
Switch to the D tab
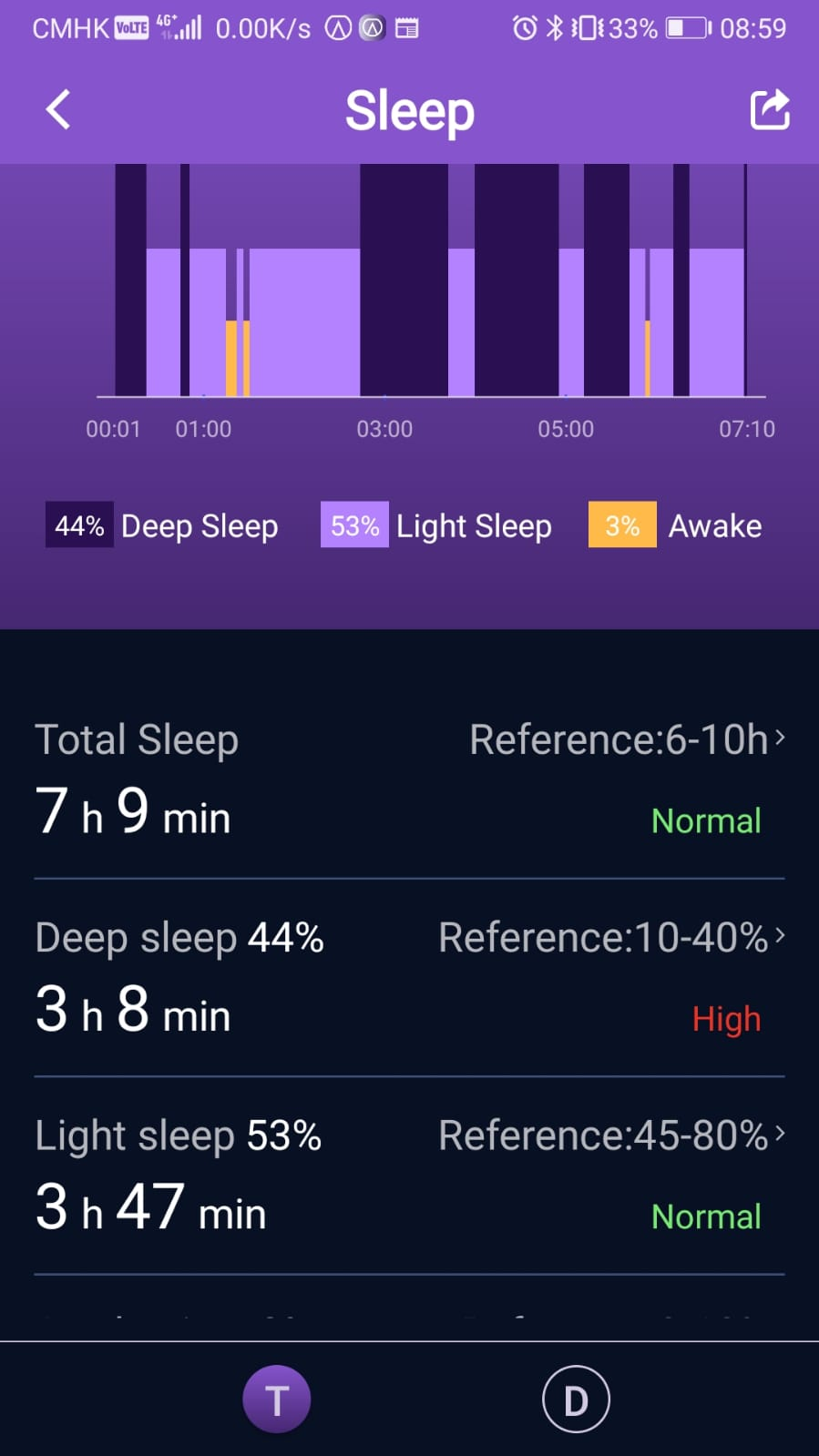[576, 1400]
